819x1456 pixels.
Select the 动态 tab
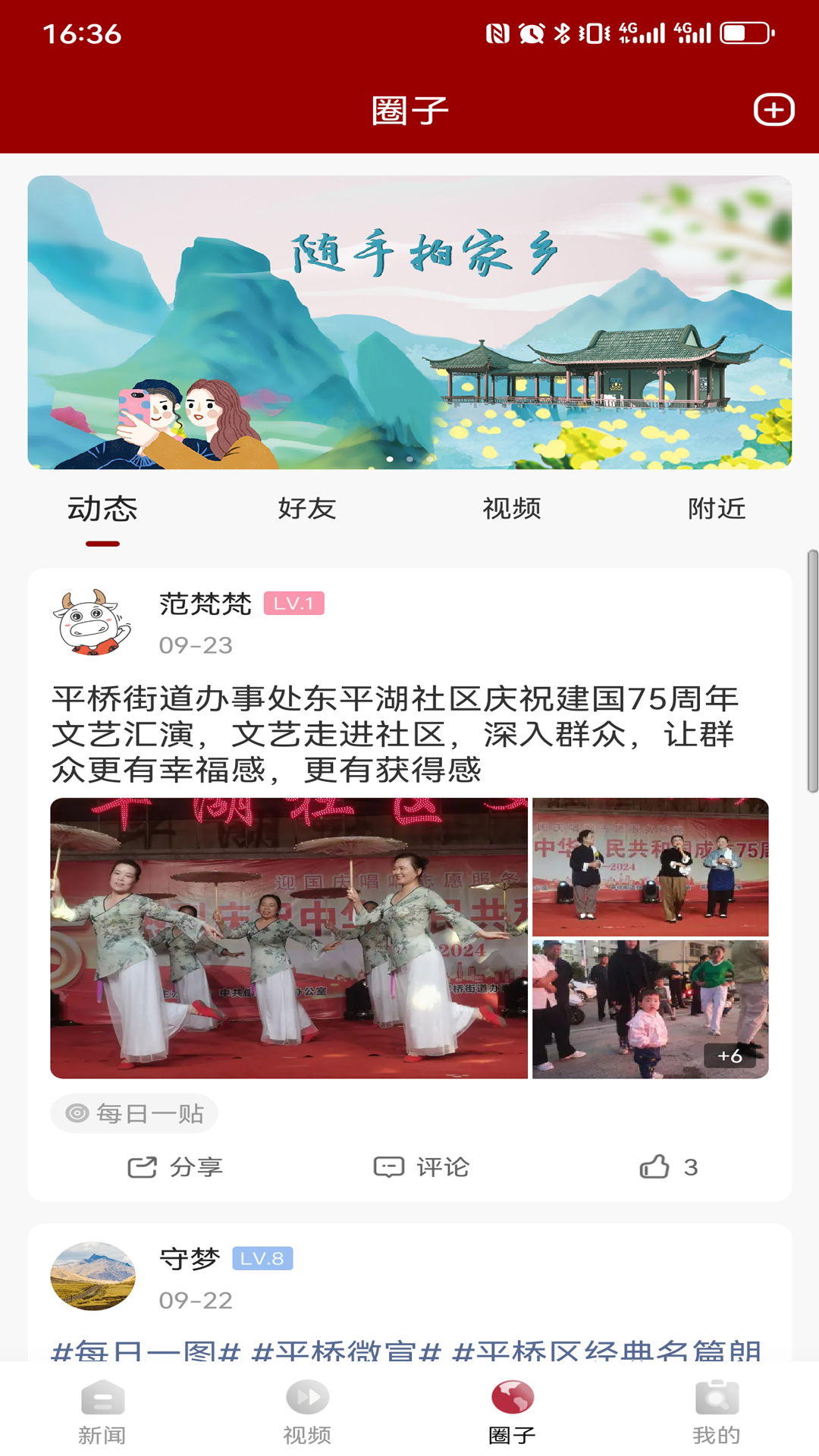tap(102, 509)
